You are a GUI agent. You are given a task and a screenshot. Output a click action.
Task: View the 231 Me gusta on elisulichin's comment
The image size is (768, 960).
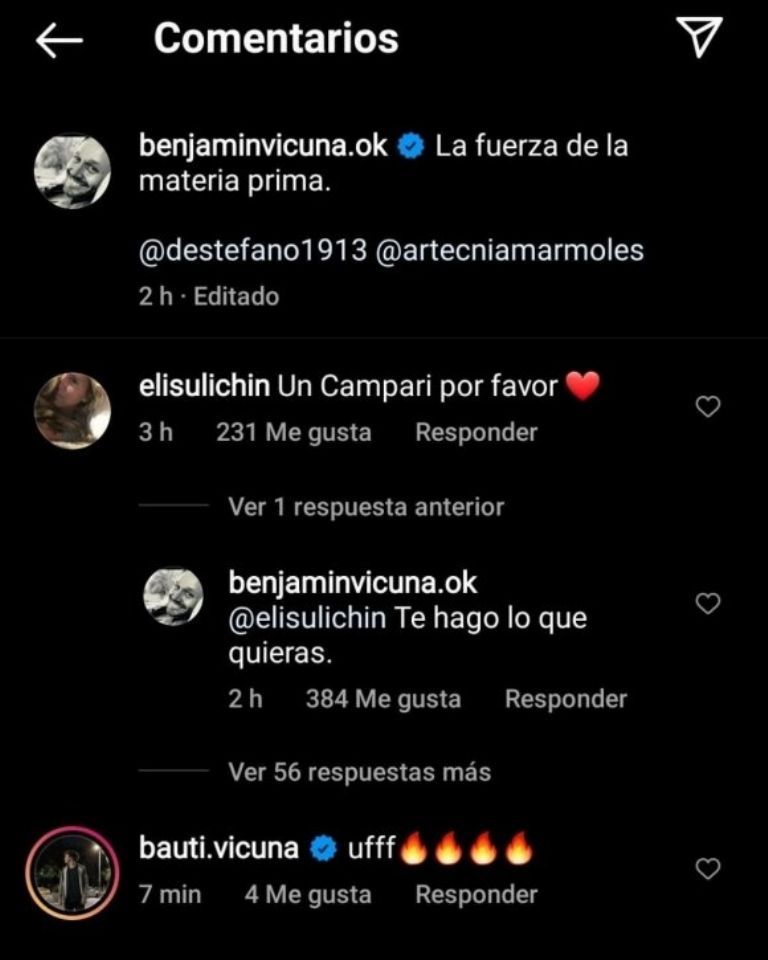pos(293,433)
